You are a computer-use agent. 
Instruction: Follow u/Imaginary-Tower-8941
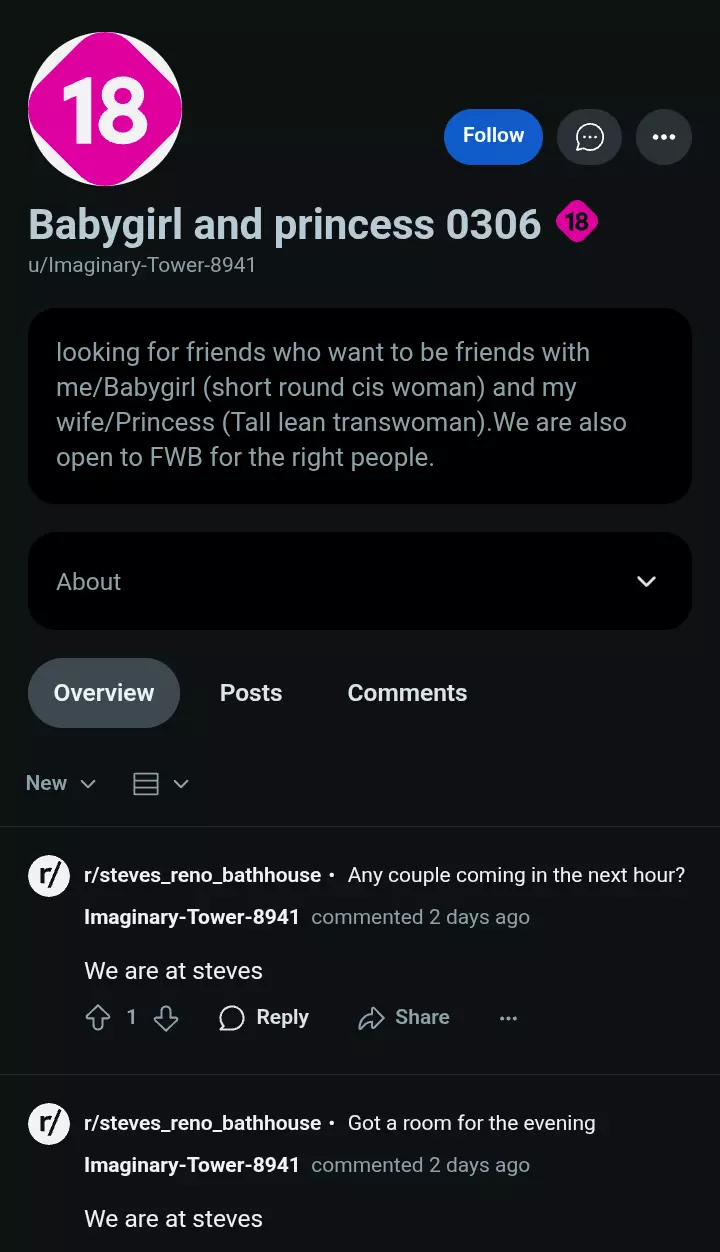[493, 136]
